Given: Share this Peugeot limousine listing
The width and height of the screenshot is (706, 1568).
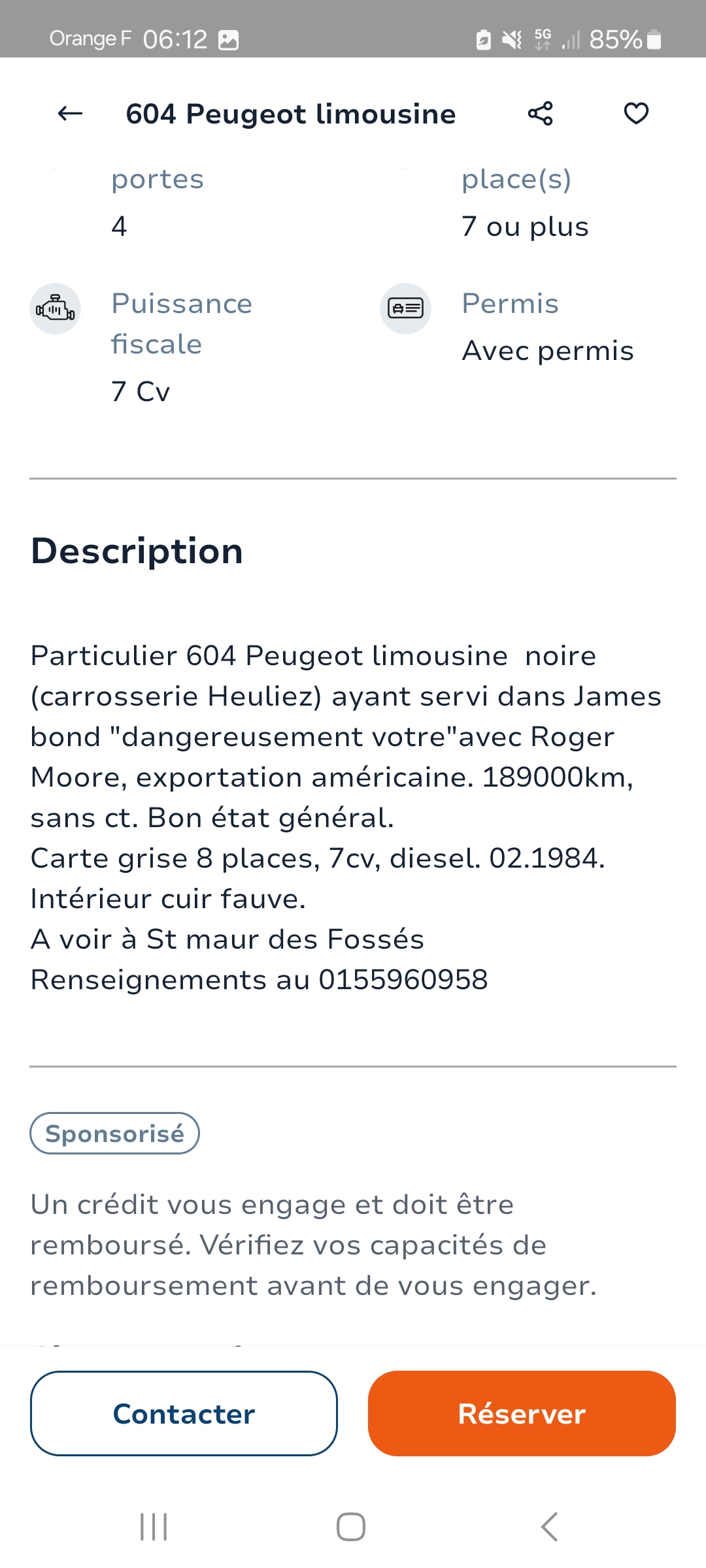Looking at the screenshot, I should click(x=541, y=114).
